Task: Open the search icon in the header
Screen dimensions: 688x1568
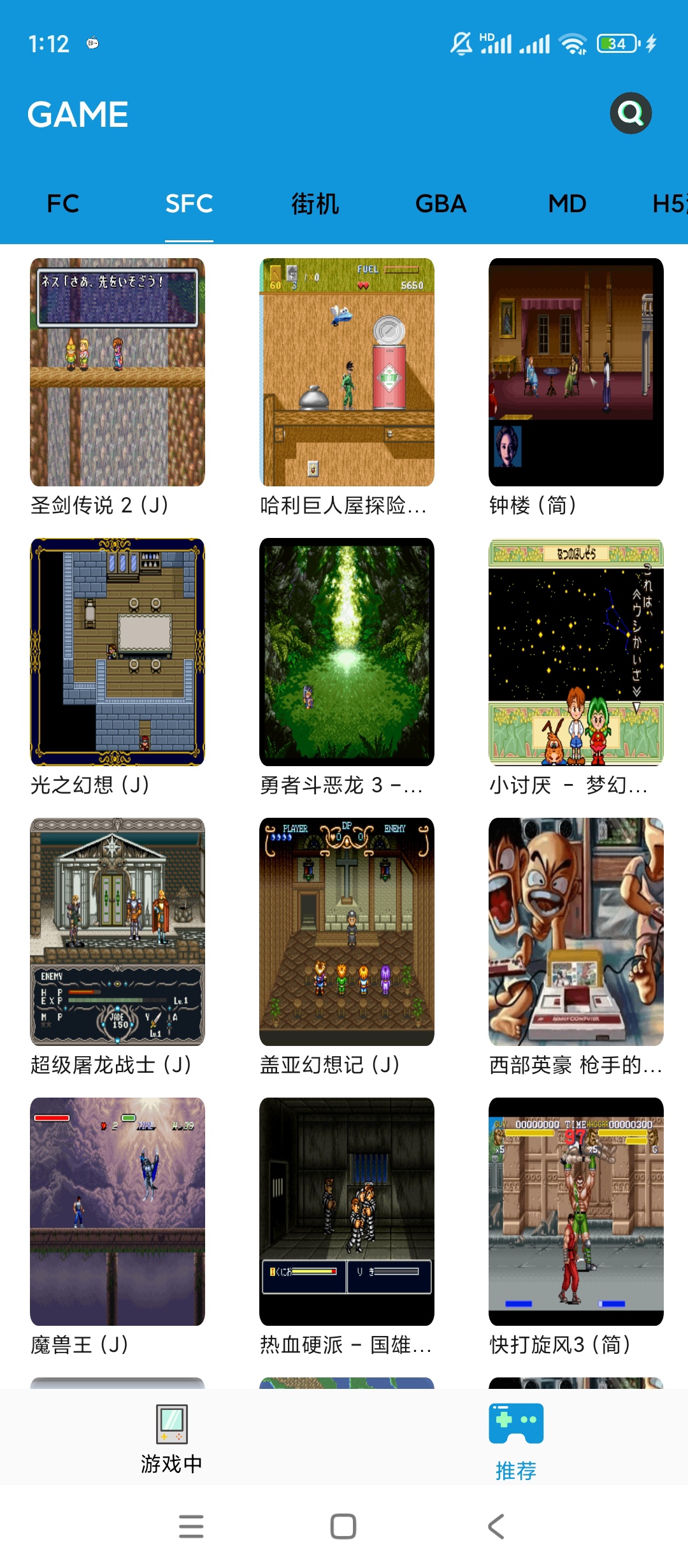Action: point(631,113)
